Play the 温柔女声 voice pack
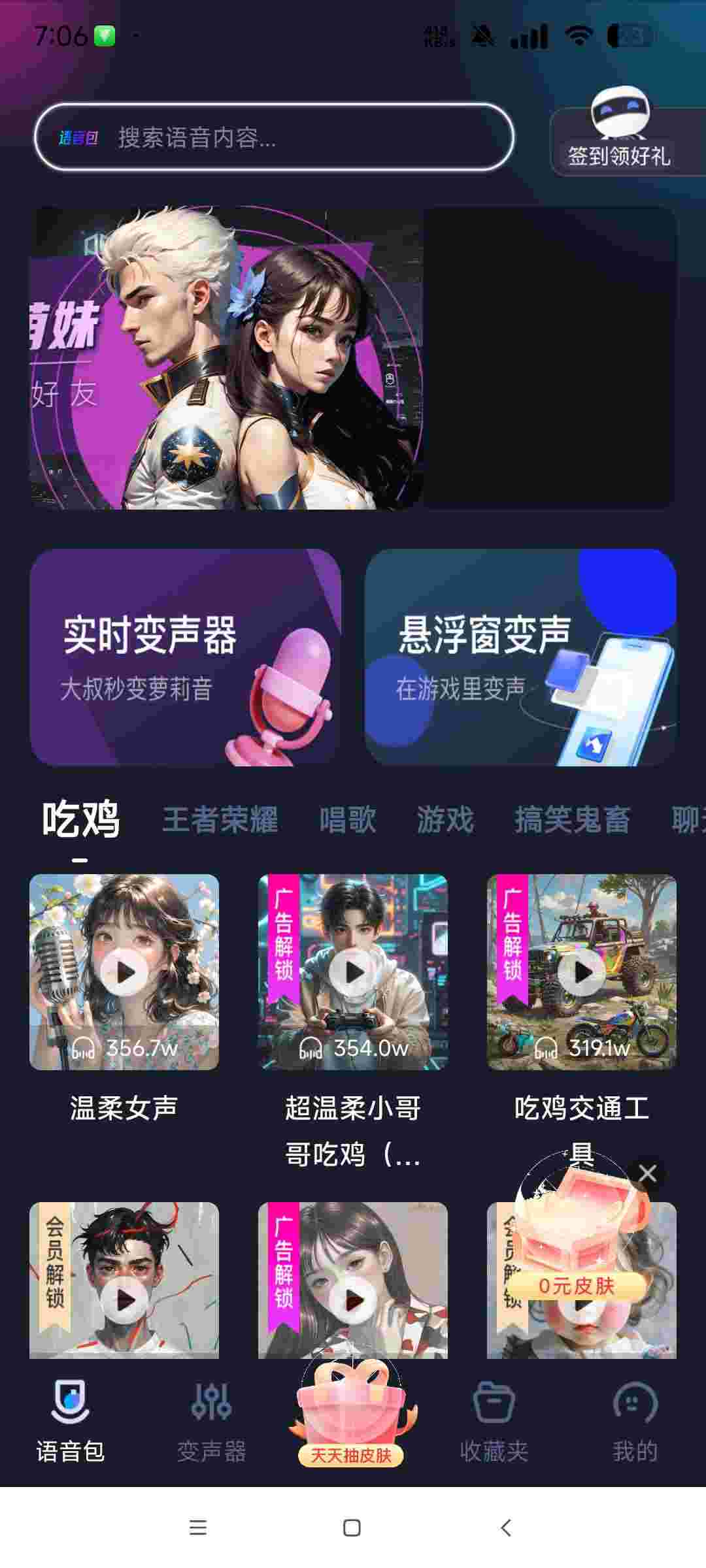The width and height of the screenshot is (706, 1568). coord(125,972)
